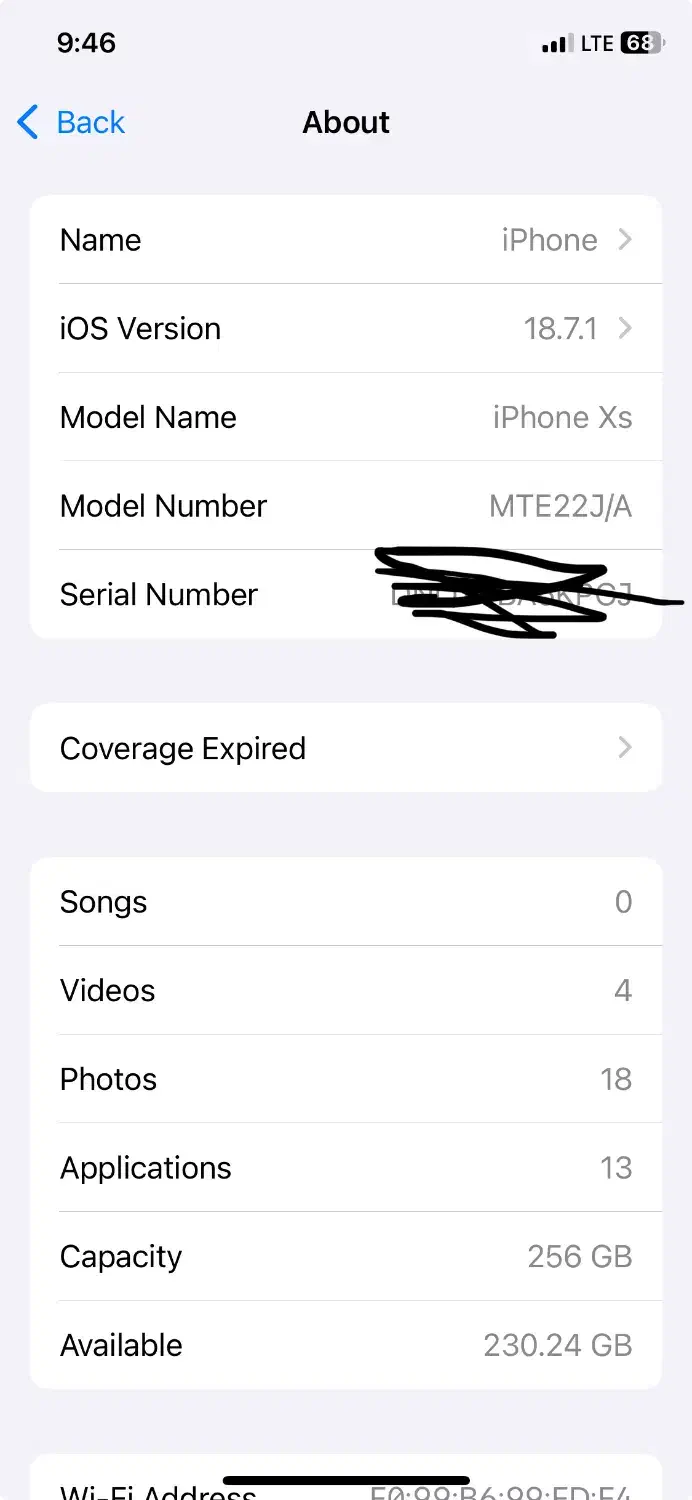The image size is (692, 1500).
Task: Go back to the previous settings page
Action: click(72, 123)
